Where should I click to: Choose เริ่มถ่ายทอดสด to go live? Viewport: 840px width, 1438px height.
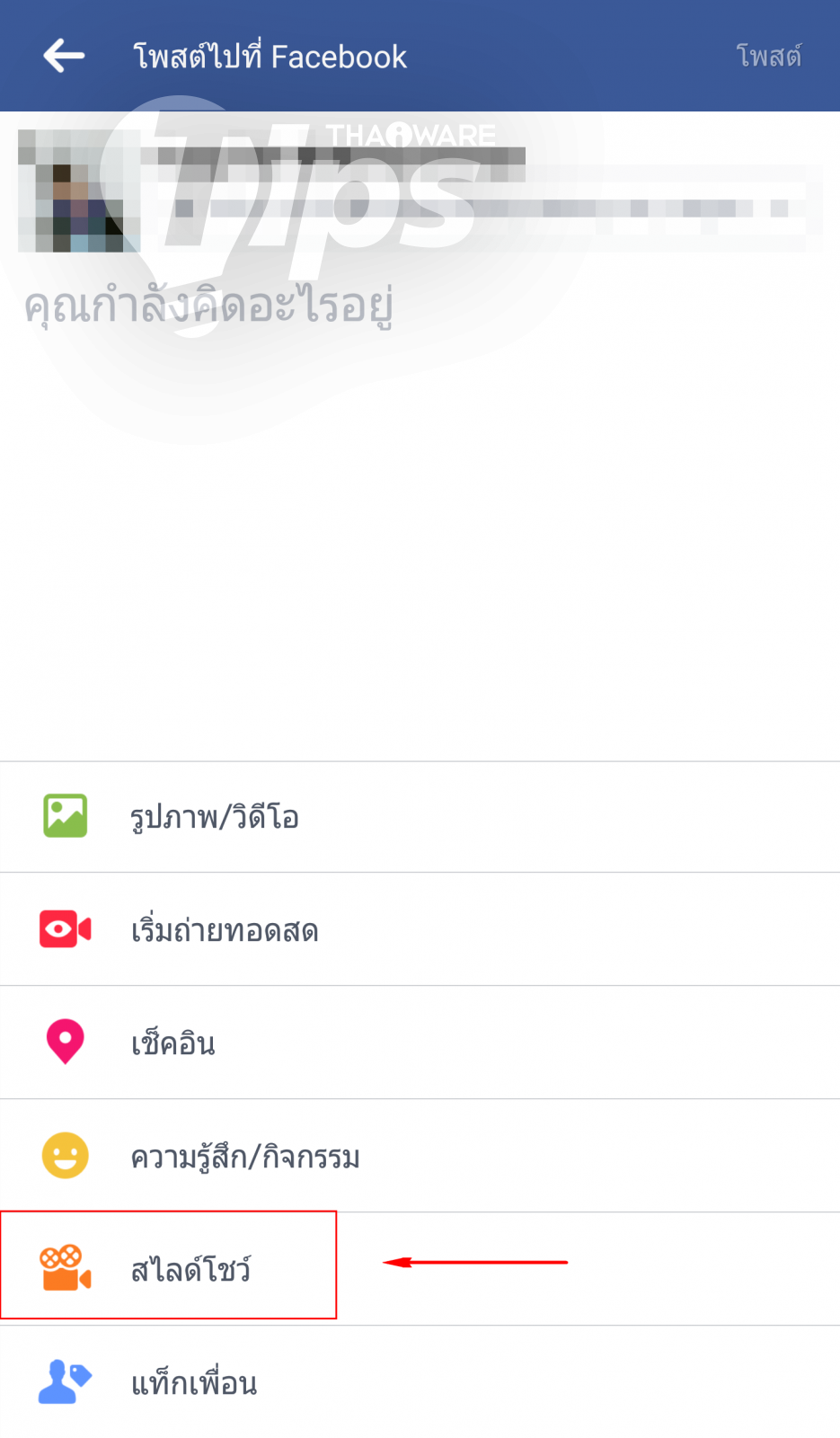[225, 930]
